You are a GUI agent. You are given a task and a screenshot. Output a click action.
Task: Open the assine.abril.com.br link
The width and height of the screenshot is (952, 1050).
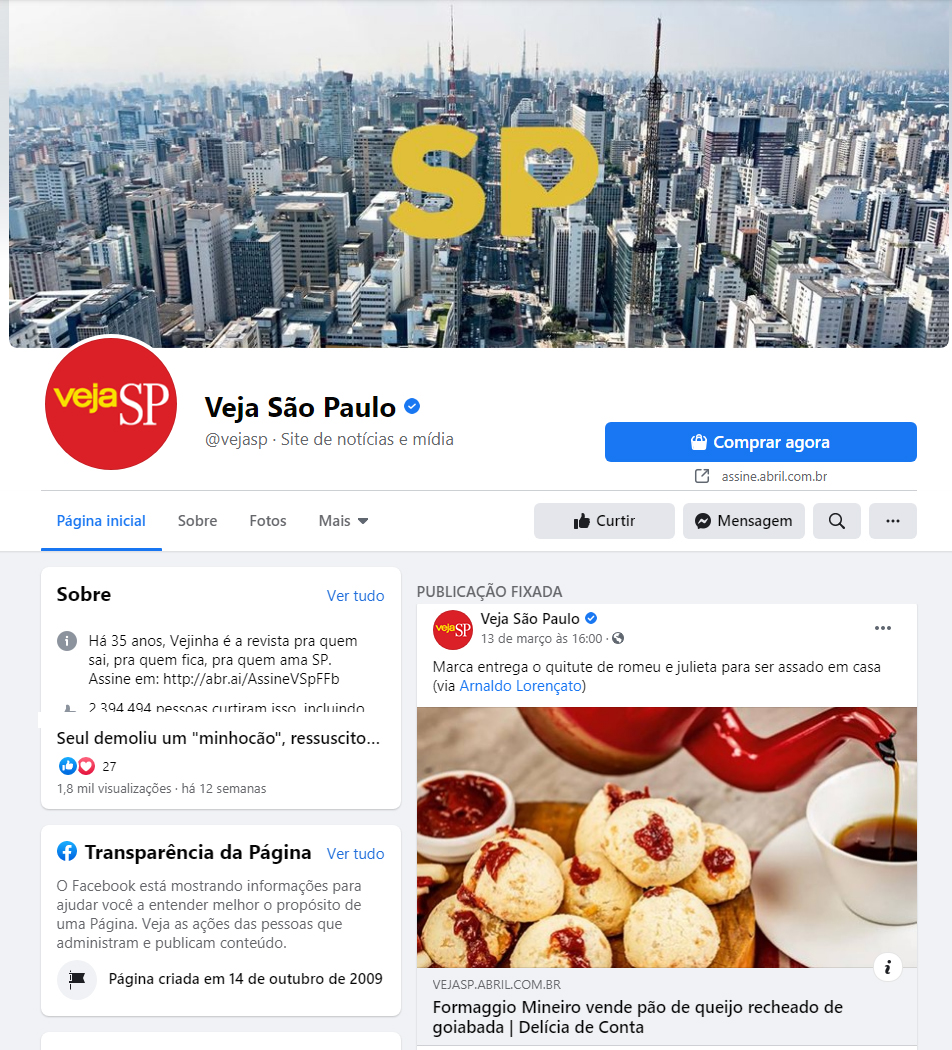tap(773, 477)
